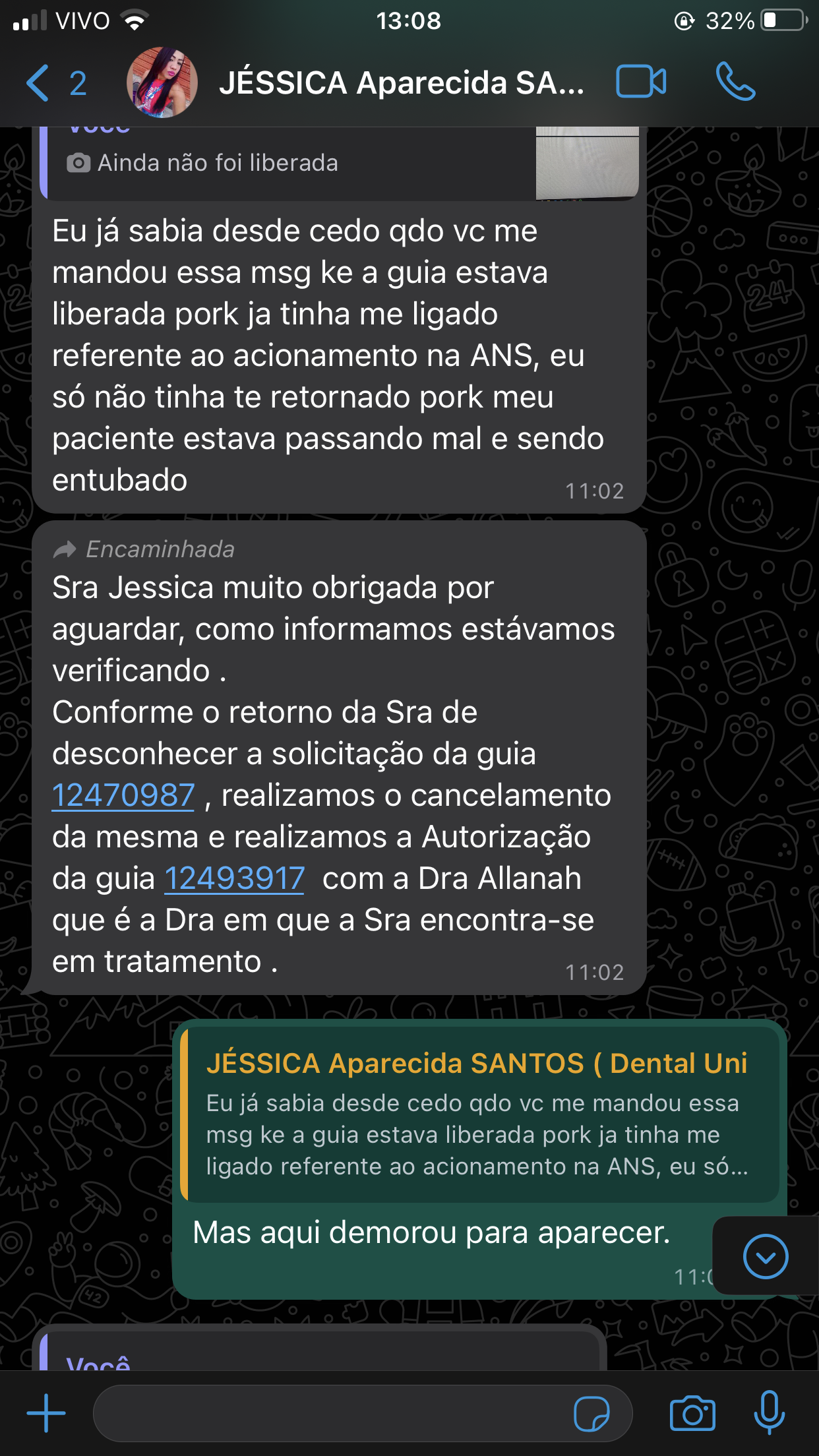Open JÉSSICA Aparecida's contact info
Image resolution: width=819 pixels, height=1456 pixels.
tap(401, 83)
